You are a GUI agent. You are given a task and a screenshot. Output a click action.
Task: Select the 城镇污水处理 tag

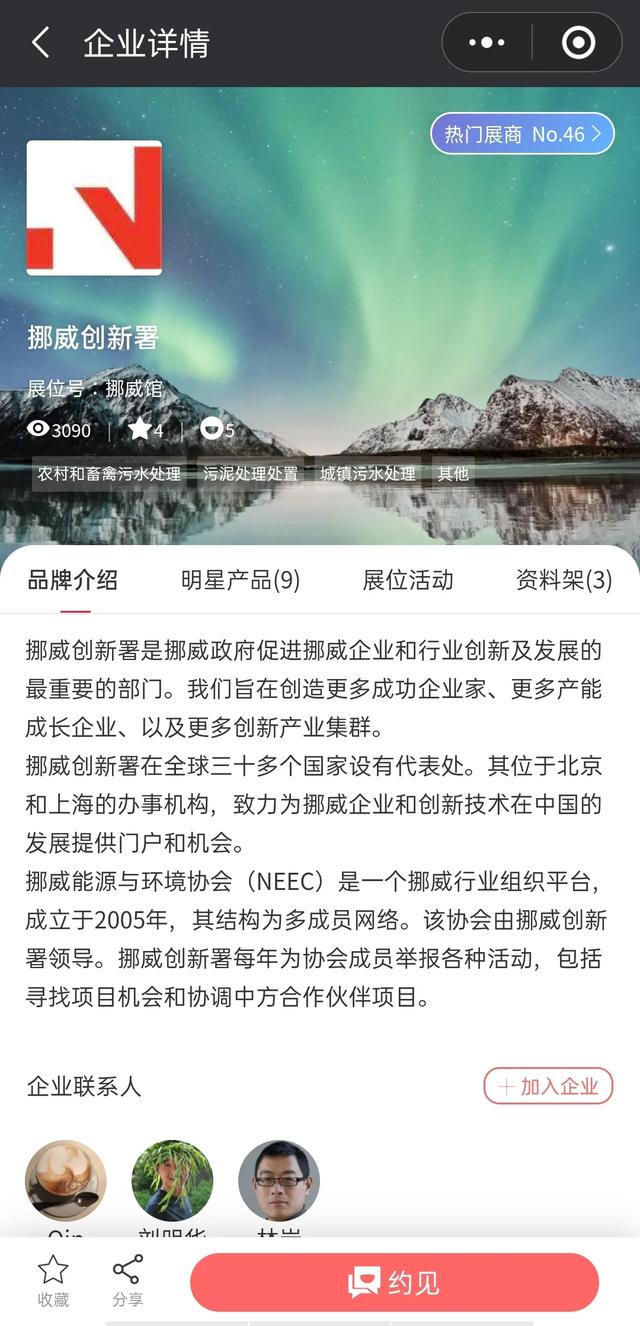367,474
